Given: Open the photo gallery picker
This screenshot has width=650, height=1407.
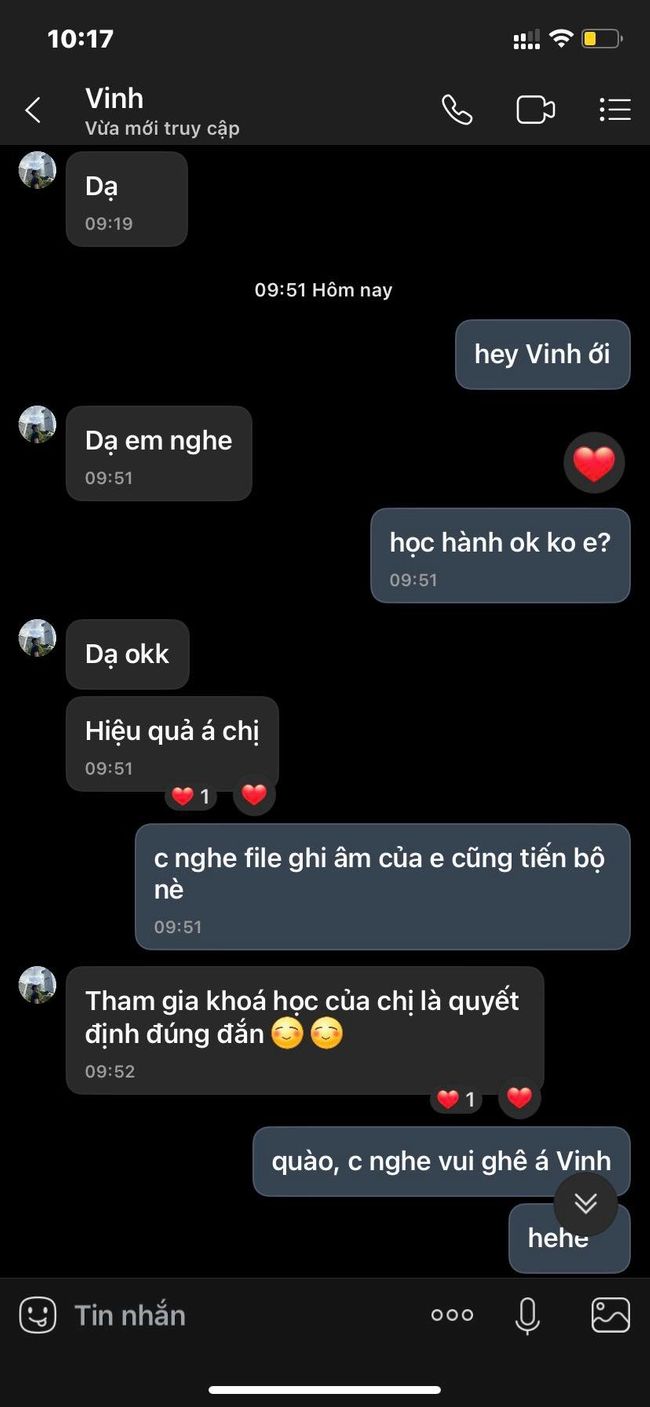Looking at the screenshot, I should (x=610, y=1315).
